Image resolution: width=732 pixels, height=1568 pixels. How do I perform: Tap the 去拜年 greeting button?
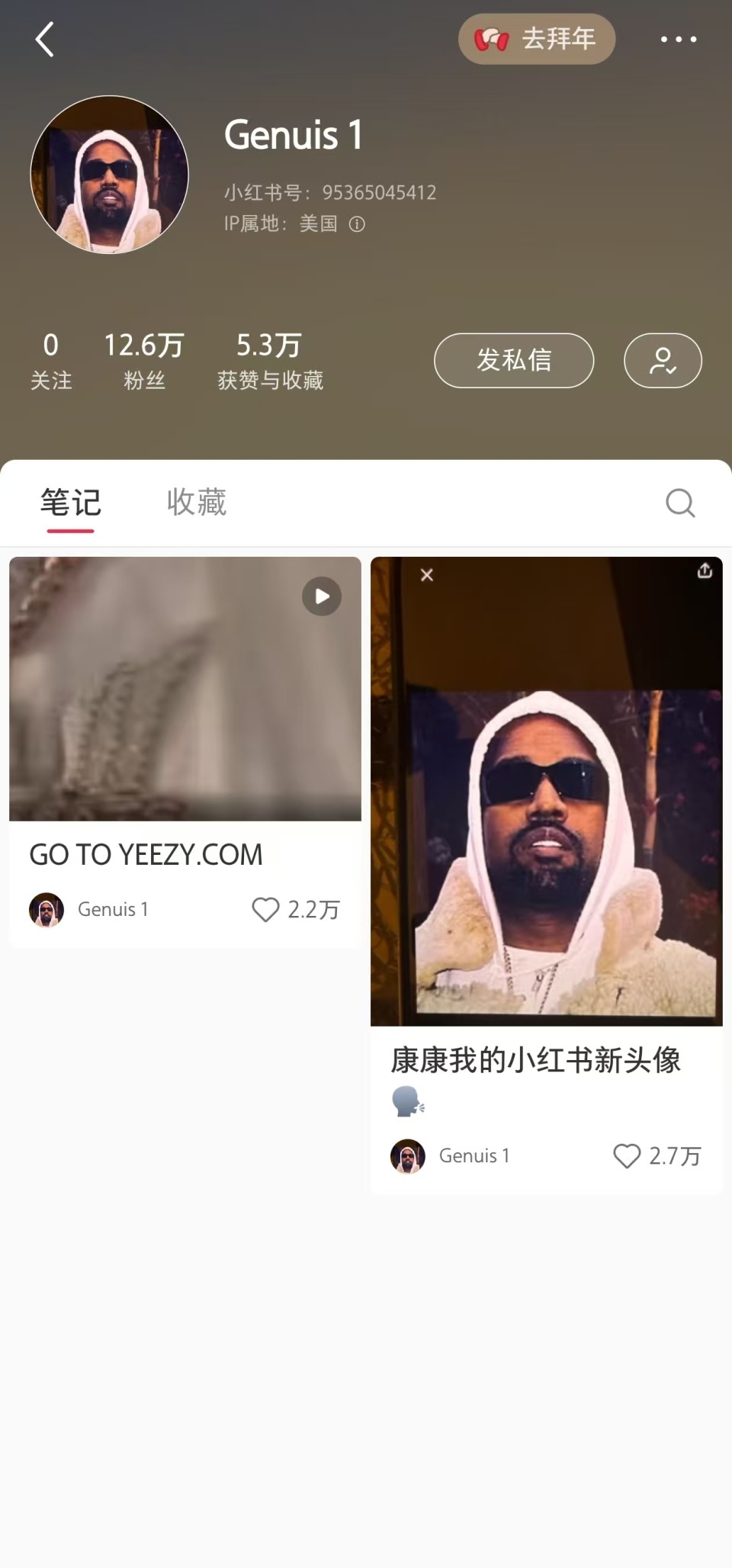[537, 39]
